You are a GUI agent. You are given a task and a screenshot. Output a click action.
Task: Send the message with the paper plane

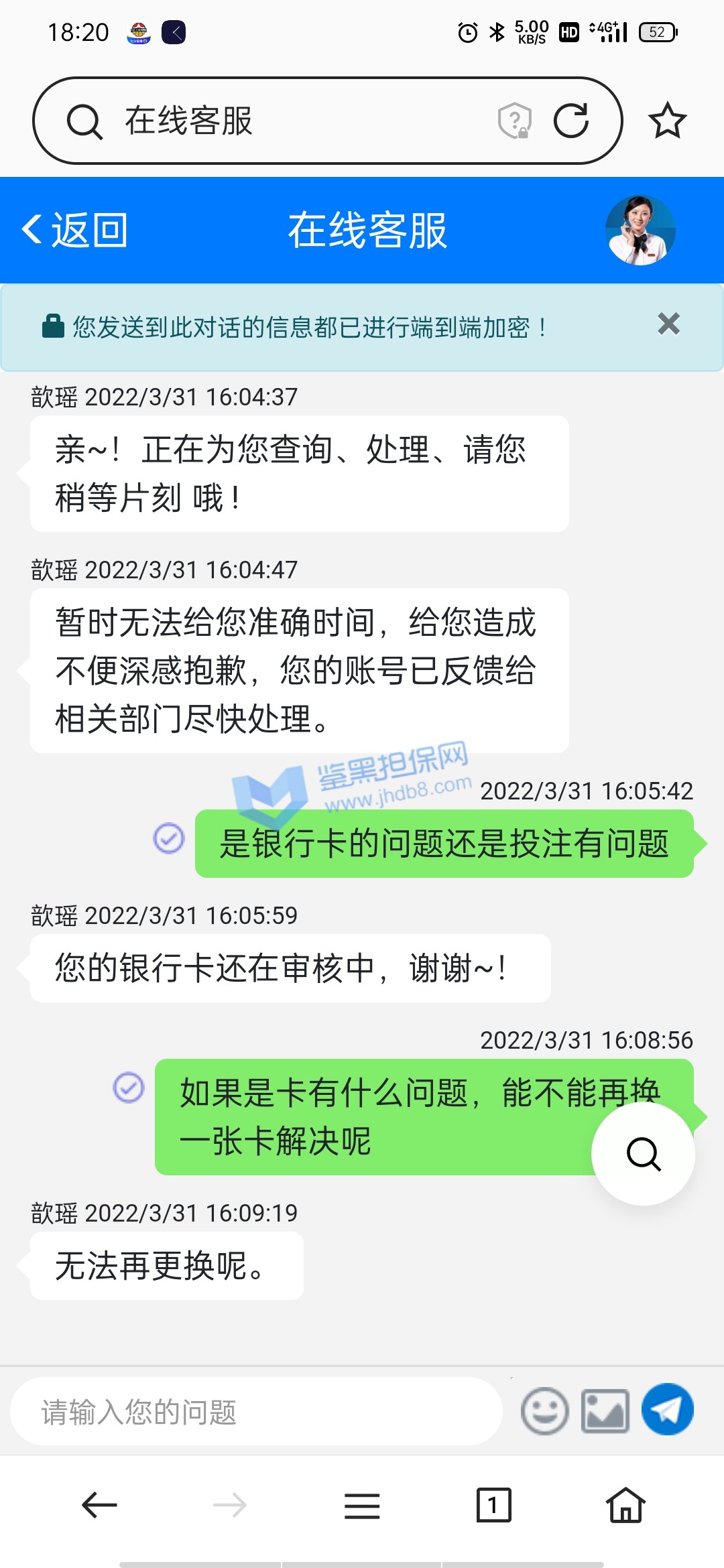pyautogui.click(x=667, y=1409)
